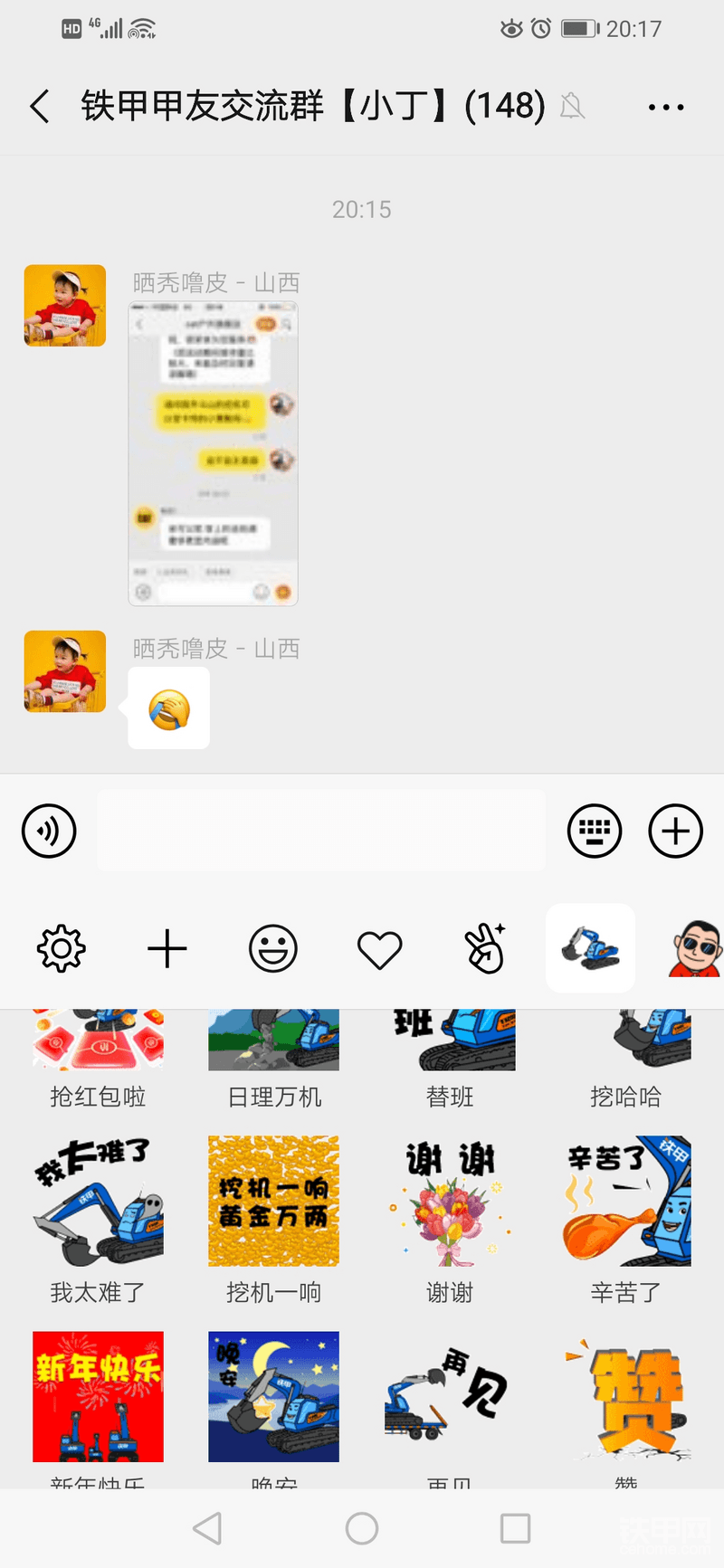
Task: Go back from the group chat
Action: (40, 107)
